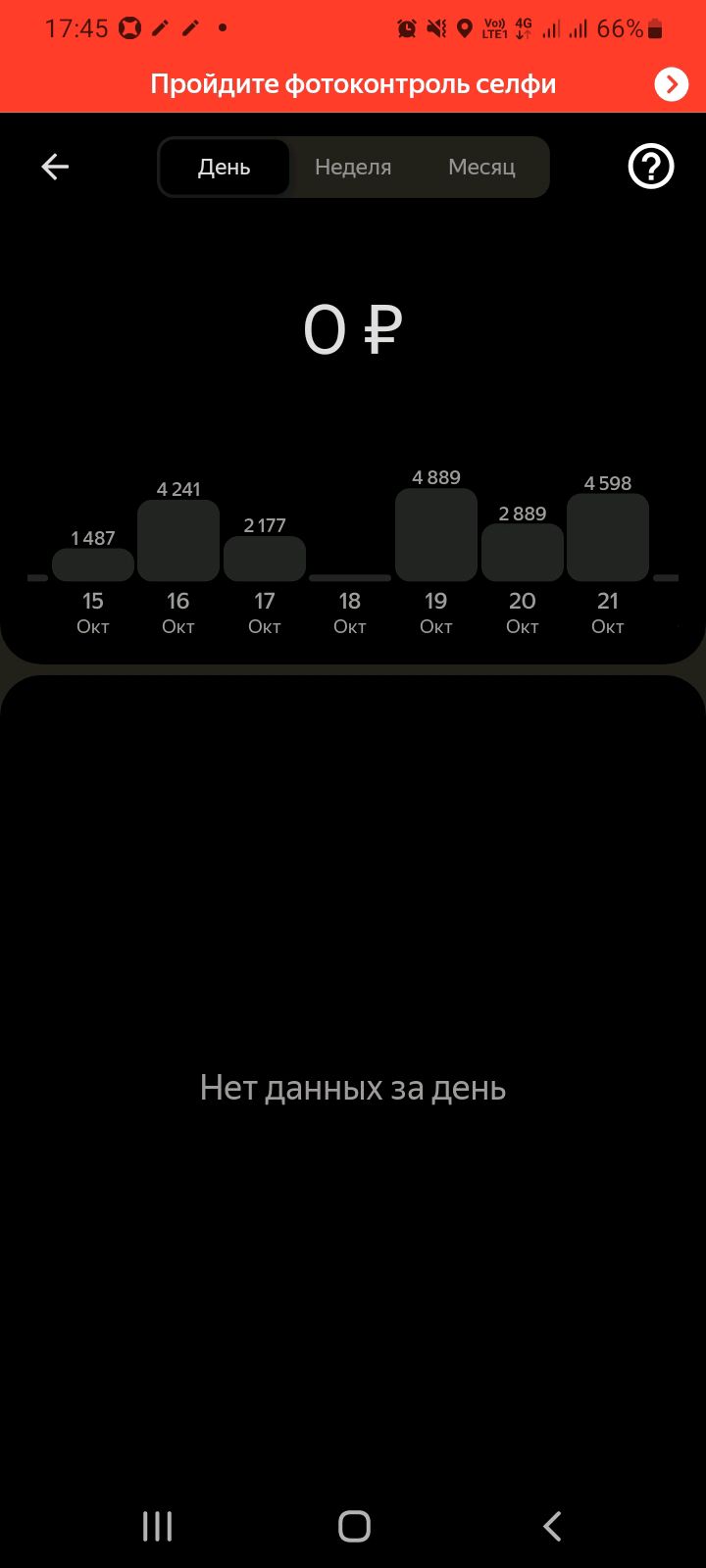Open the help question mark icon

coord(651,168)
